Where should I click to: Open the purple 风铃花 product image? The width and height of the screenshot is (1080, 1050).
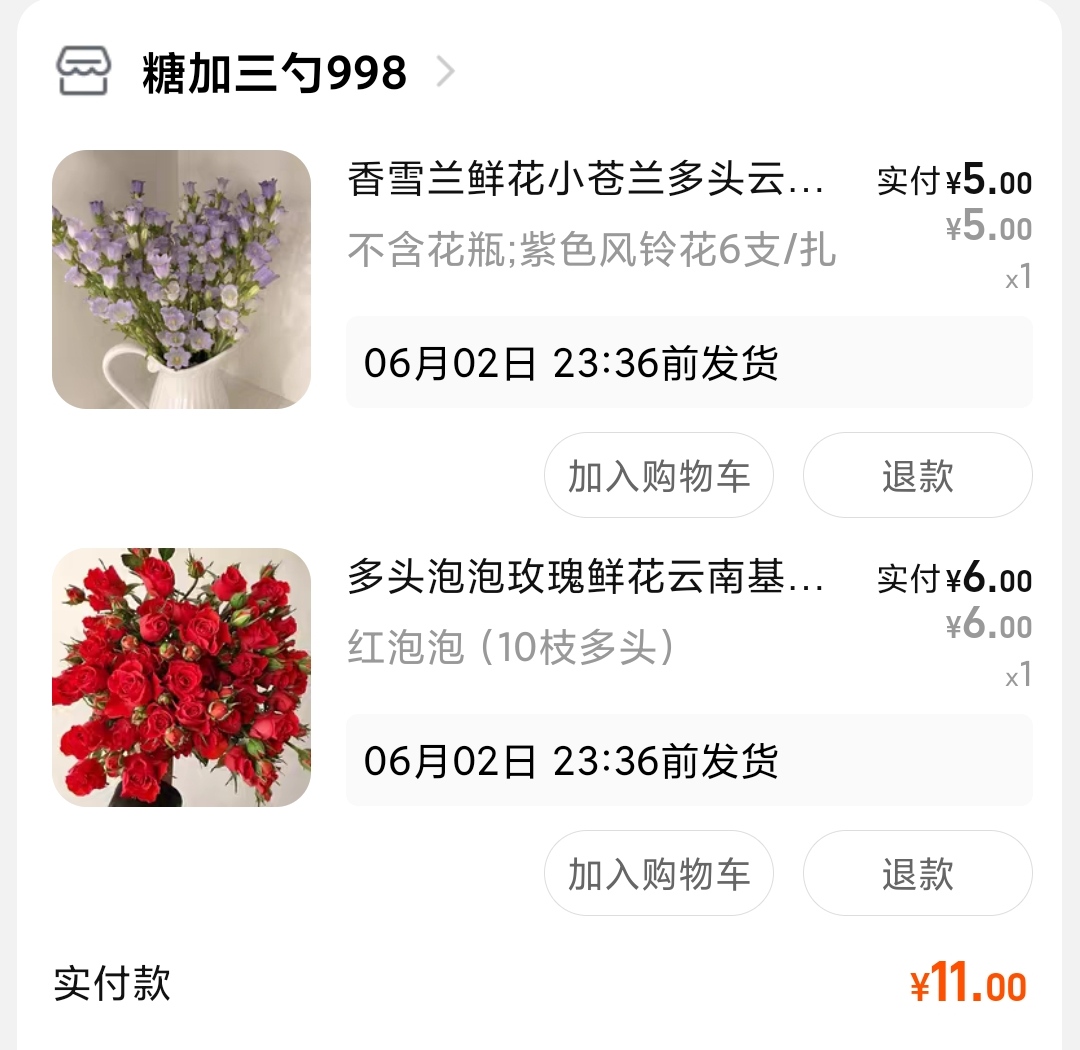(x=181, y=279)
